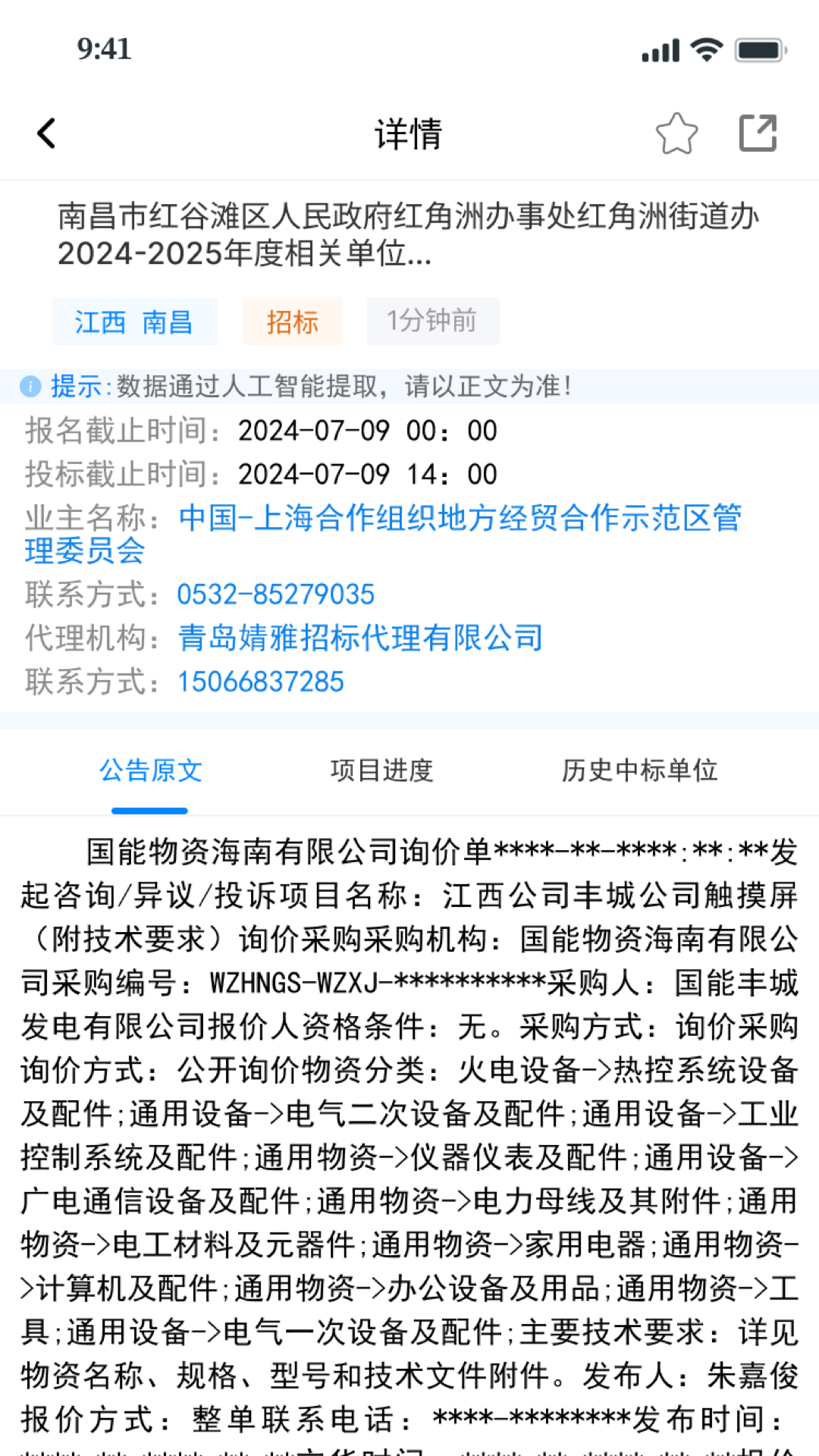Switch to the 项目进度 tab
This screenshot has width=819, height=1456.
pos(381,770)
